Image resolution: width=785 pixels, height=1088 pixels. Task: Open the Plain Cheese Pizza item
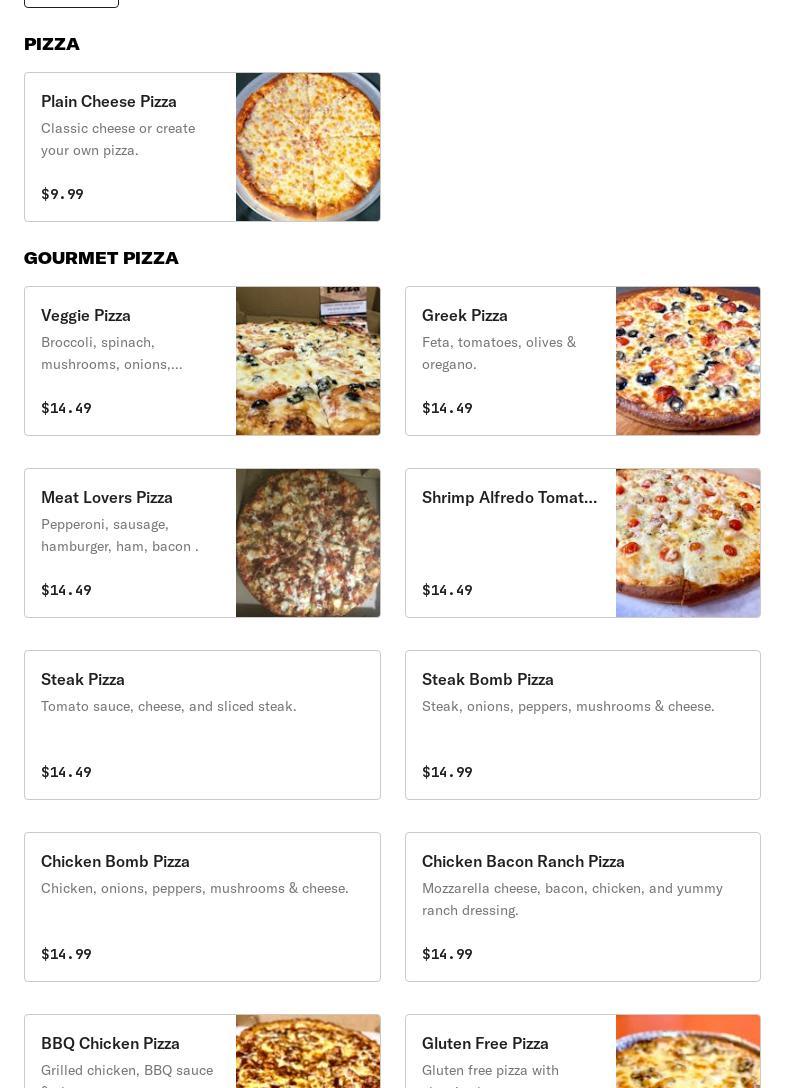[x=202, y=147]
